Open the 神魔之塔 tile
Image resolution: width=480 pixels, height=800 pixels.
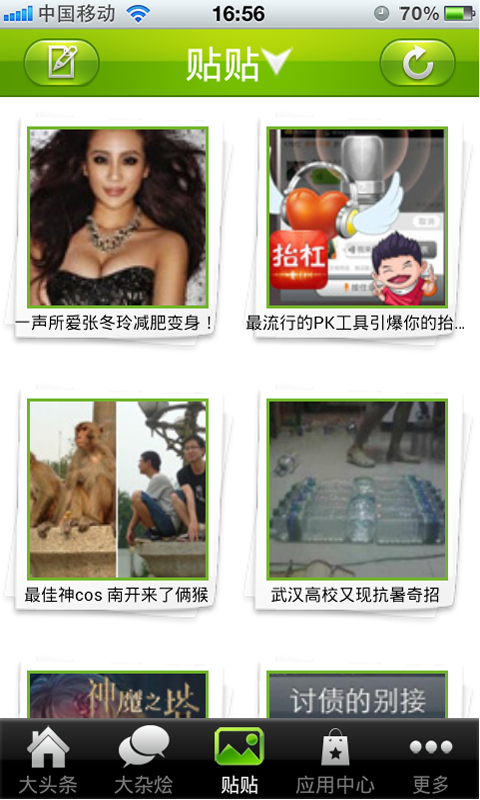click(118, 695)
